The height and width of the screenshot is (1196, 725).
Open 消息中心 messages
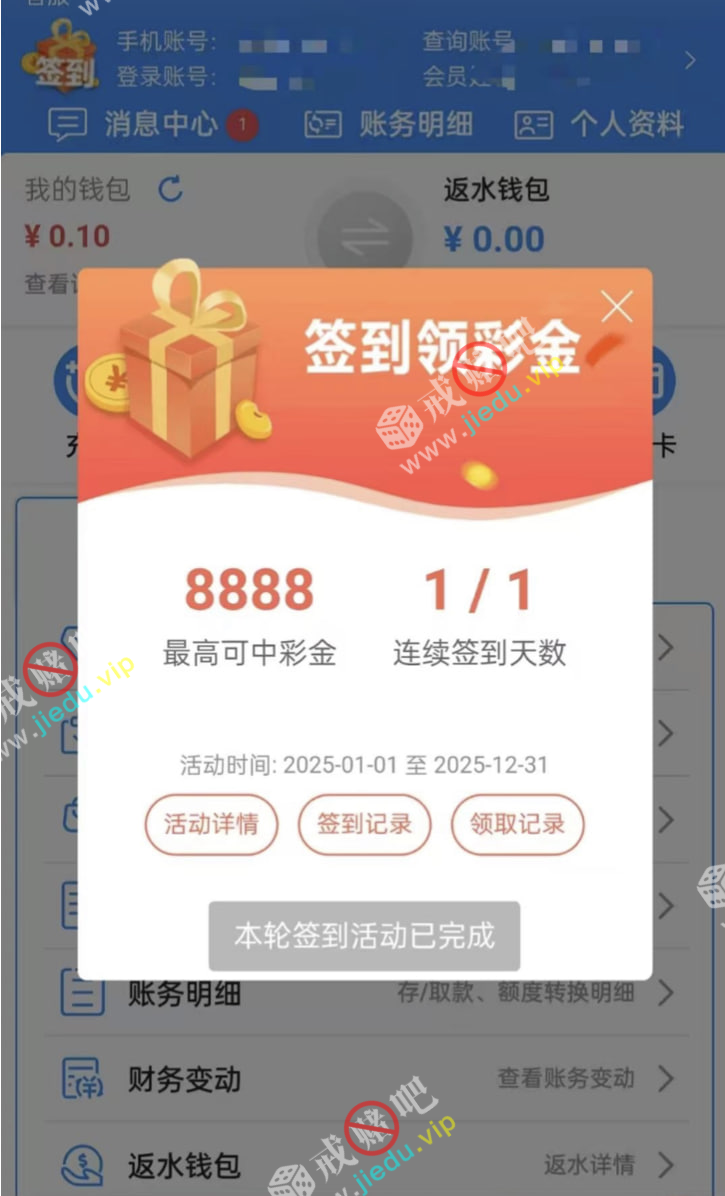click(x=153, y=125)
